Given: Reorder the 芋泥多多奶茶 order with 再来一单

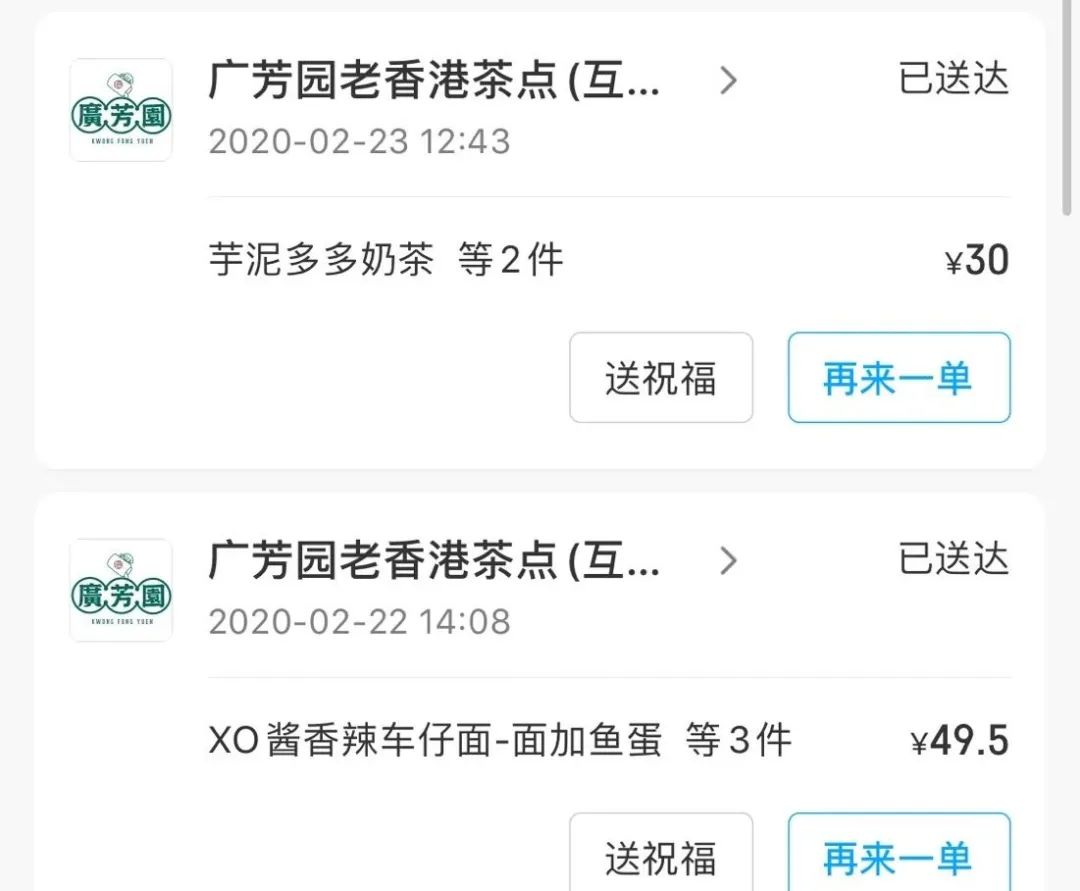Looking at the screenshot, I should 898,378.
